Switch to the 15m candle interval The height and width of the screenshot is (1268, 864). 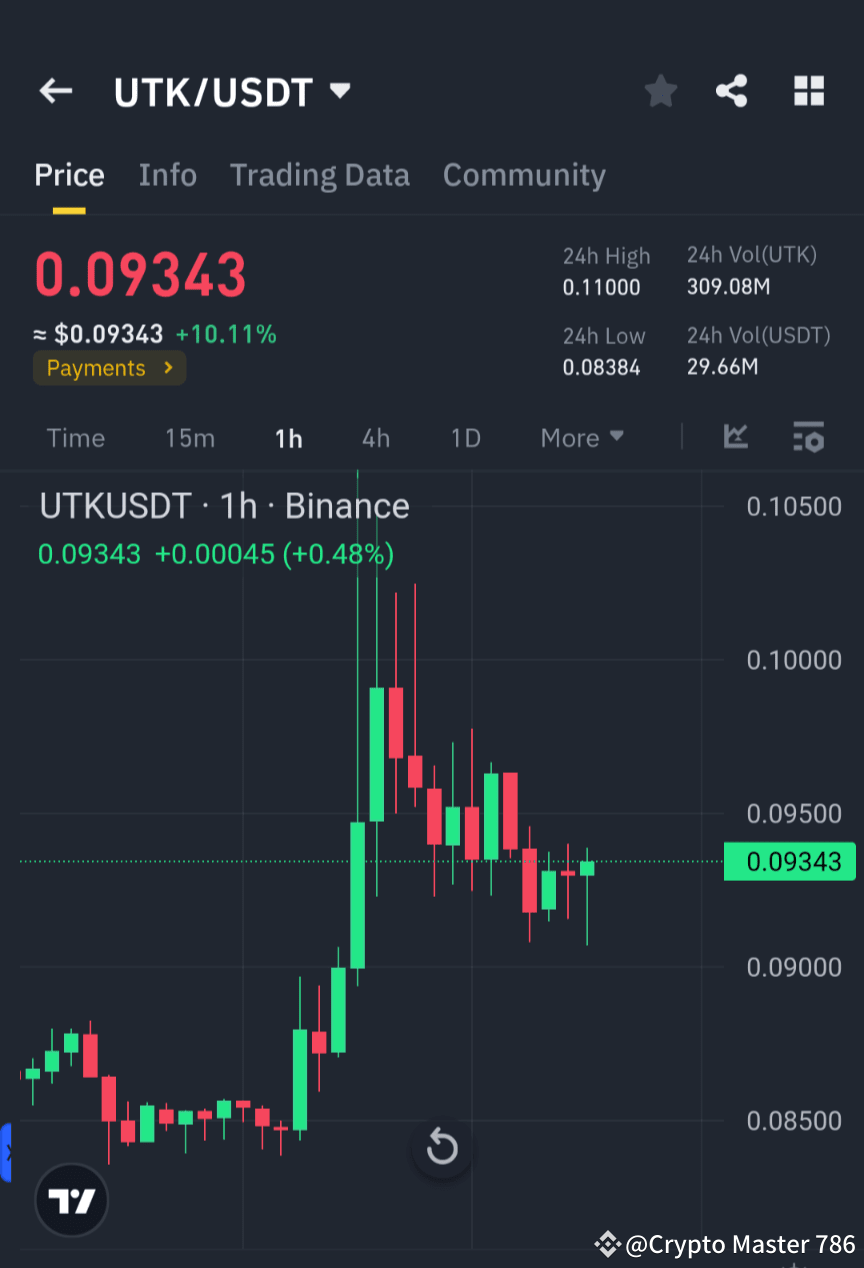pyautogui.click(x=189, y=437)
